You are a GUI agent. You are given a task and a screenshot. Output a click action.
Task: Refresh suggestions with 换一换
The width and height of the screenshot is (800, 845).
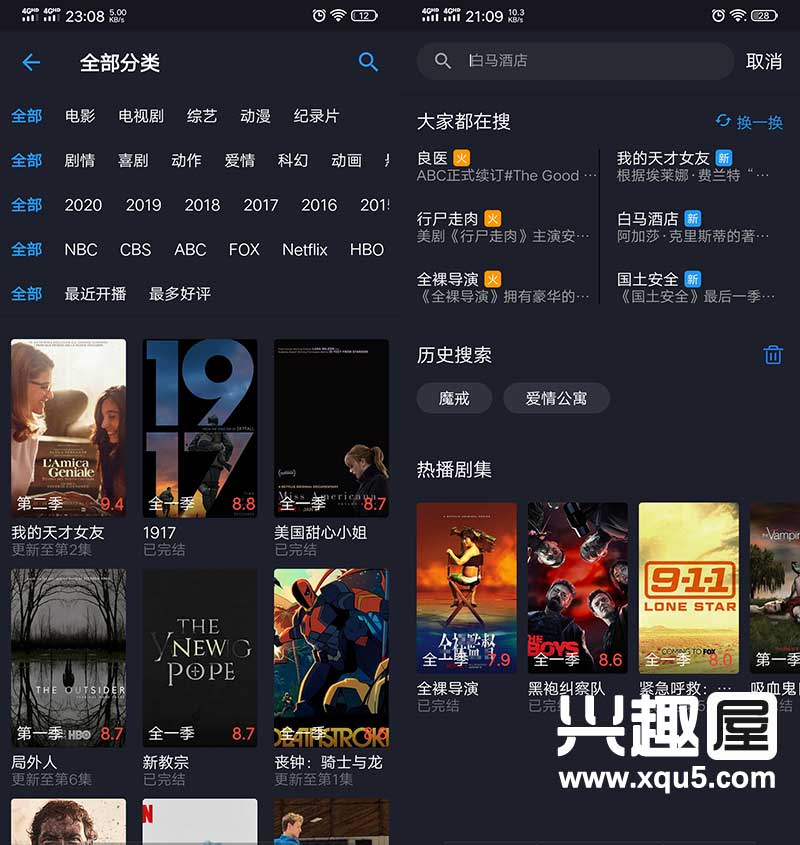749,122
